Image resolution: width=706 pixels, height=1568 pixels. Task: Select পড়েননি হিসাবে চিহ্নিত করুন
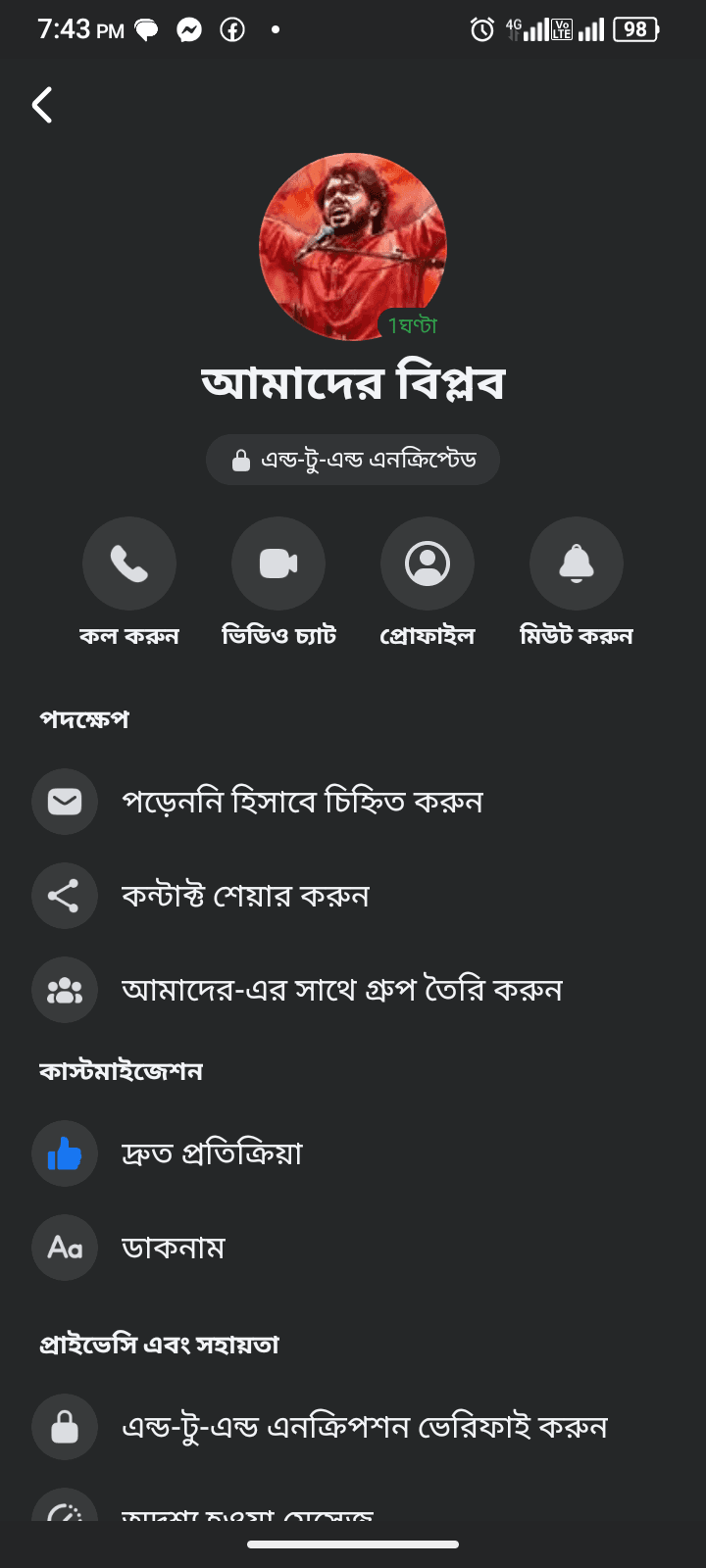tap(353, 802)
